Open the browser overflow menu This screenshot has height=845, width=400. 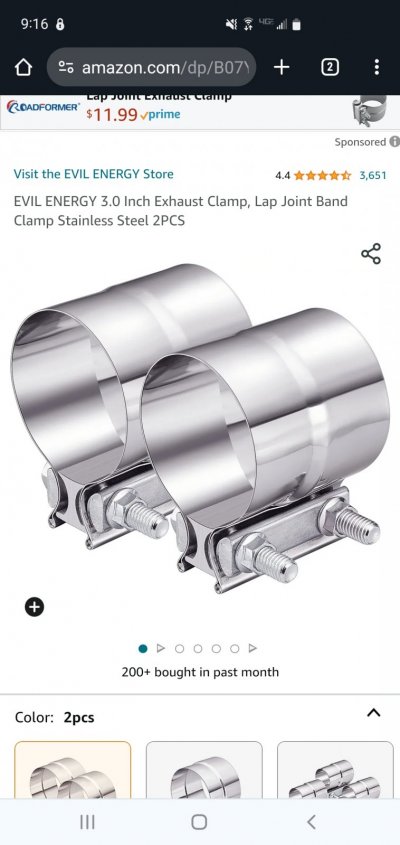tap(376, 67)
